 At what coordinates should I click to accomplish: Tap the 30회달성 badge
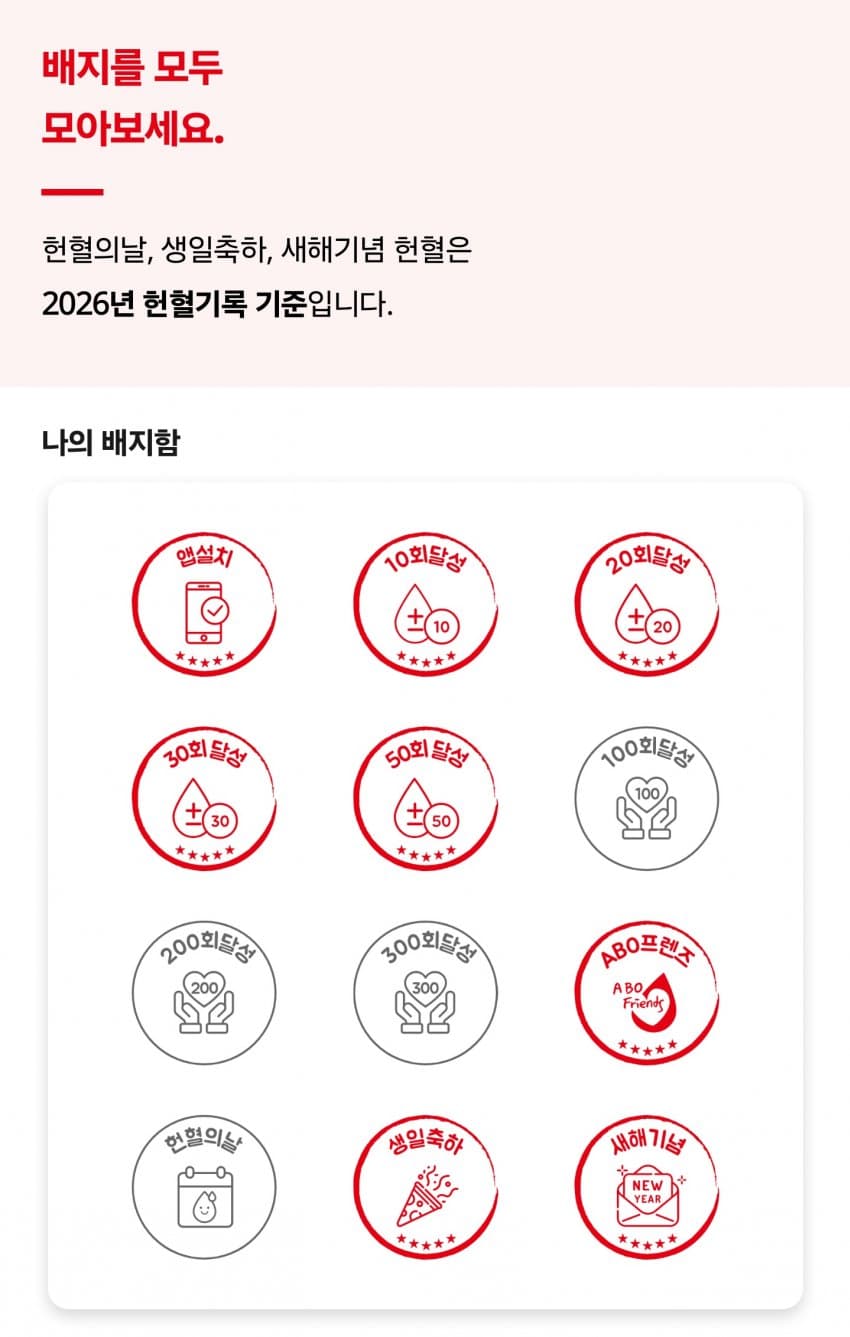[x=204, y=797]
